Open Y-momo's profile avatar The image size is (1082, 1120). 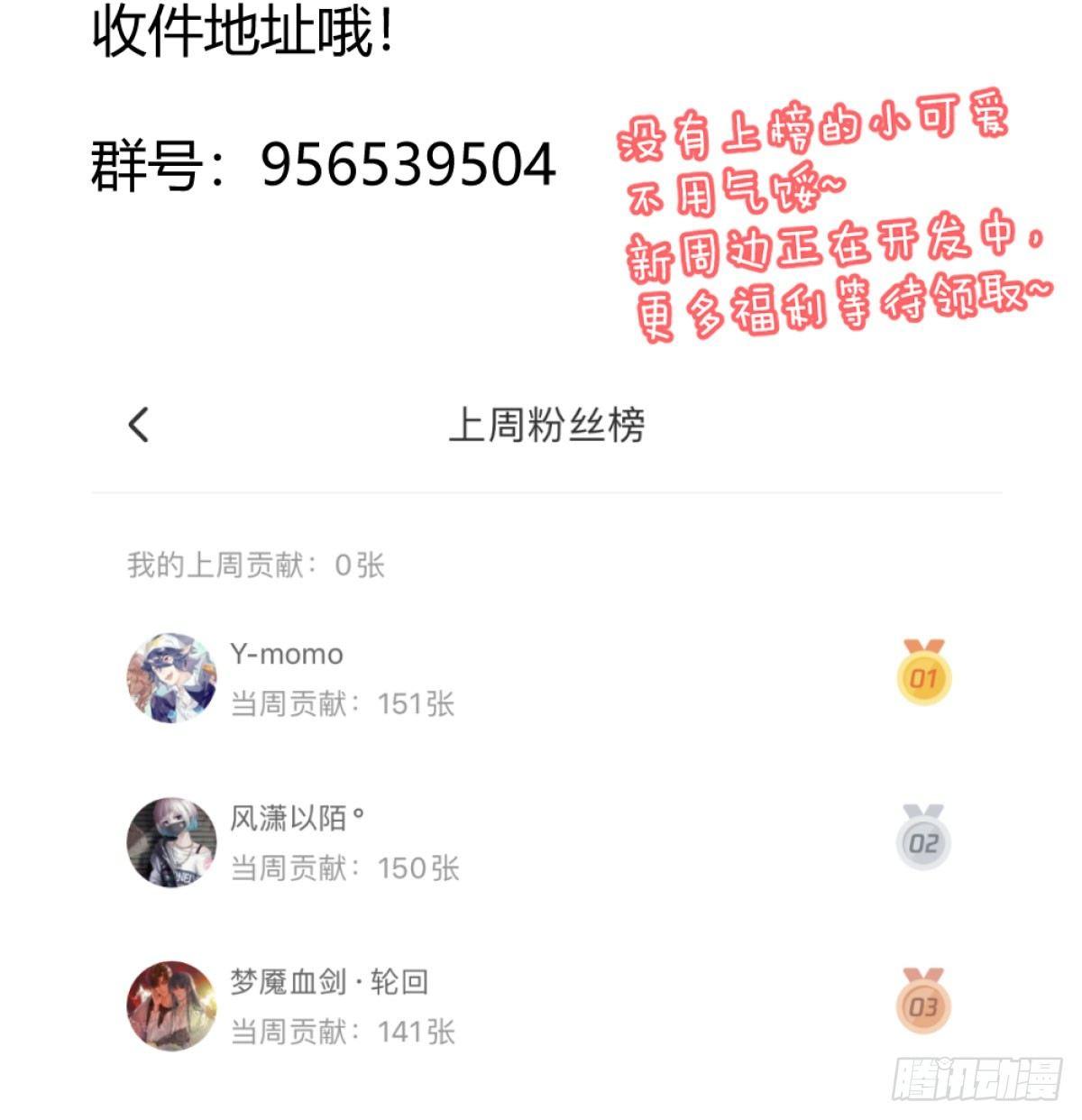point(170,677)
